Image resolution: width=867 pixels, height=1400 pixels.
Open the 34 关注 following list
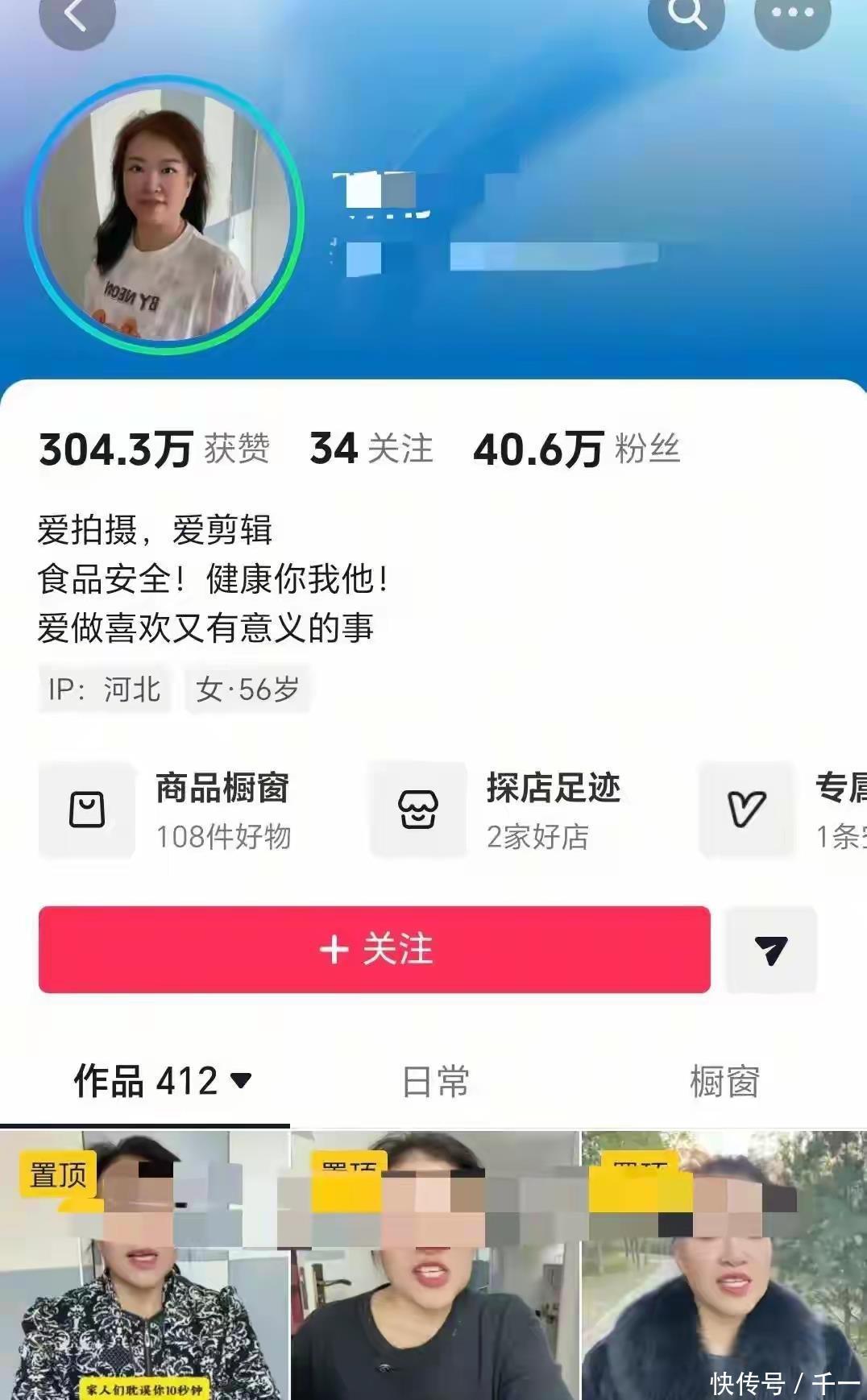coord(371,449)
